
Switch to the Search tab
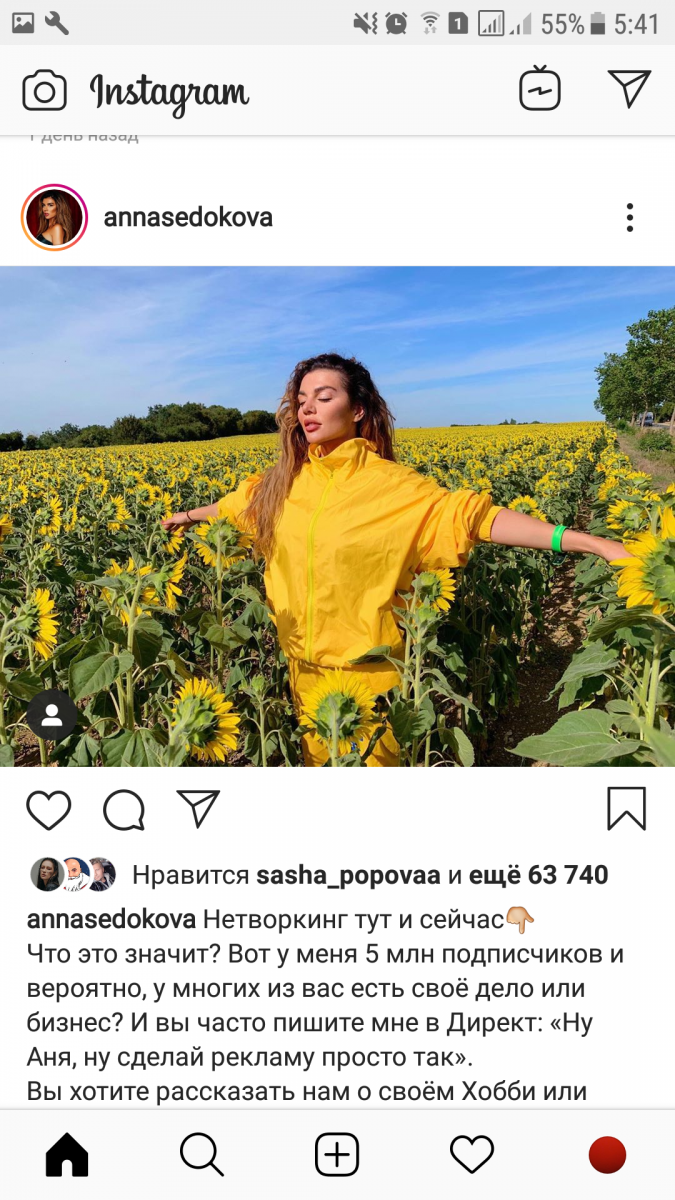202,1155
